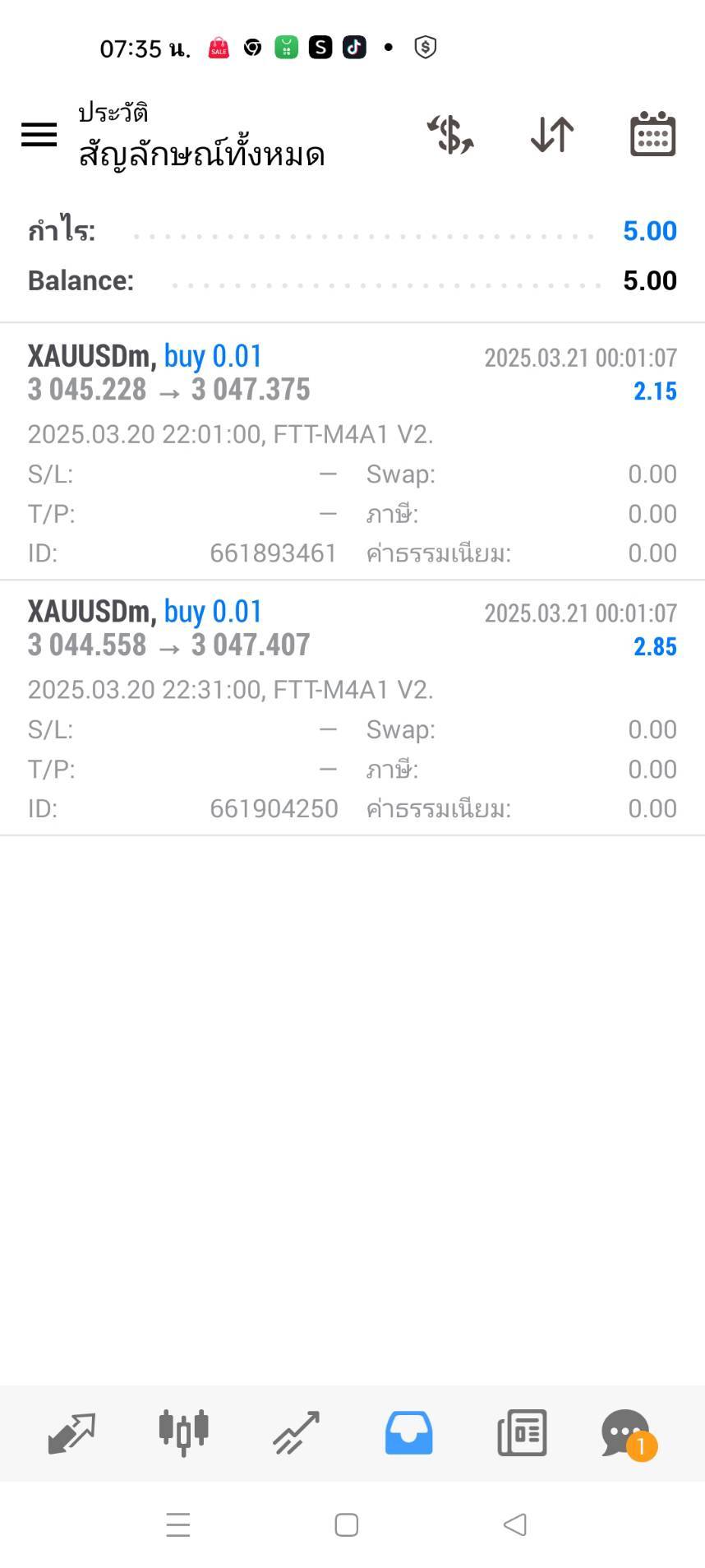Open trade with ID 661904250
This screenshot has width=705, height=1568.
pyautogui.click(x=352, y=708)
